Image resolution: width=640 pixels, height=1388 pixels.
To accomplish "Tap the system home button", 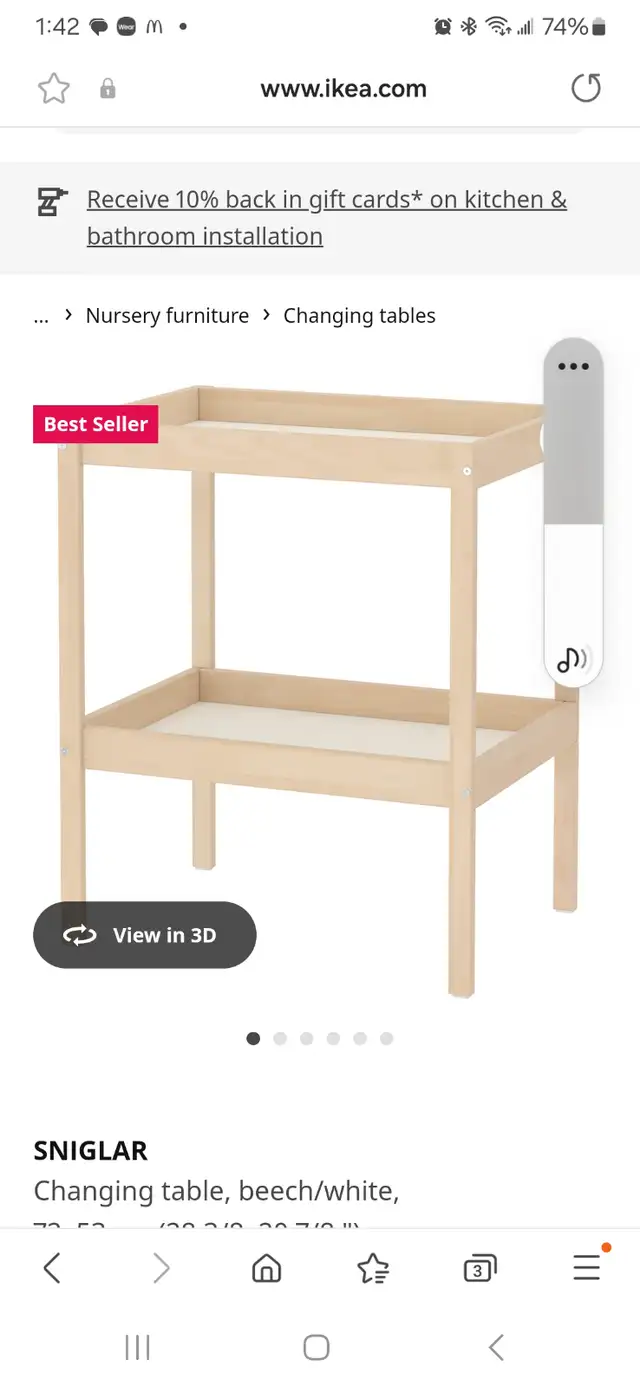I will coord(316,1347).
